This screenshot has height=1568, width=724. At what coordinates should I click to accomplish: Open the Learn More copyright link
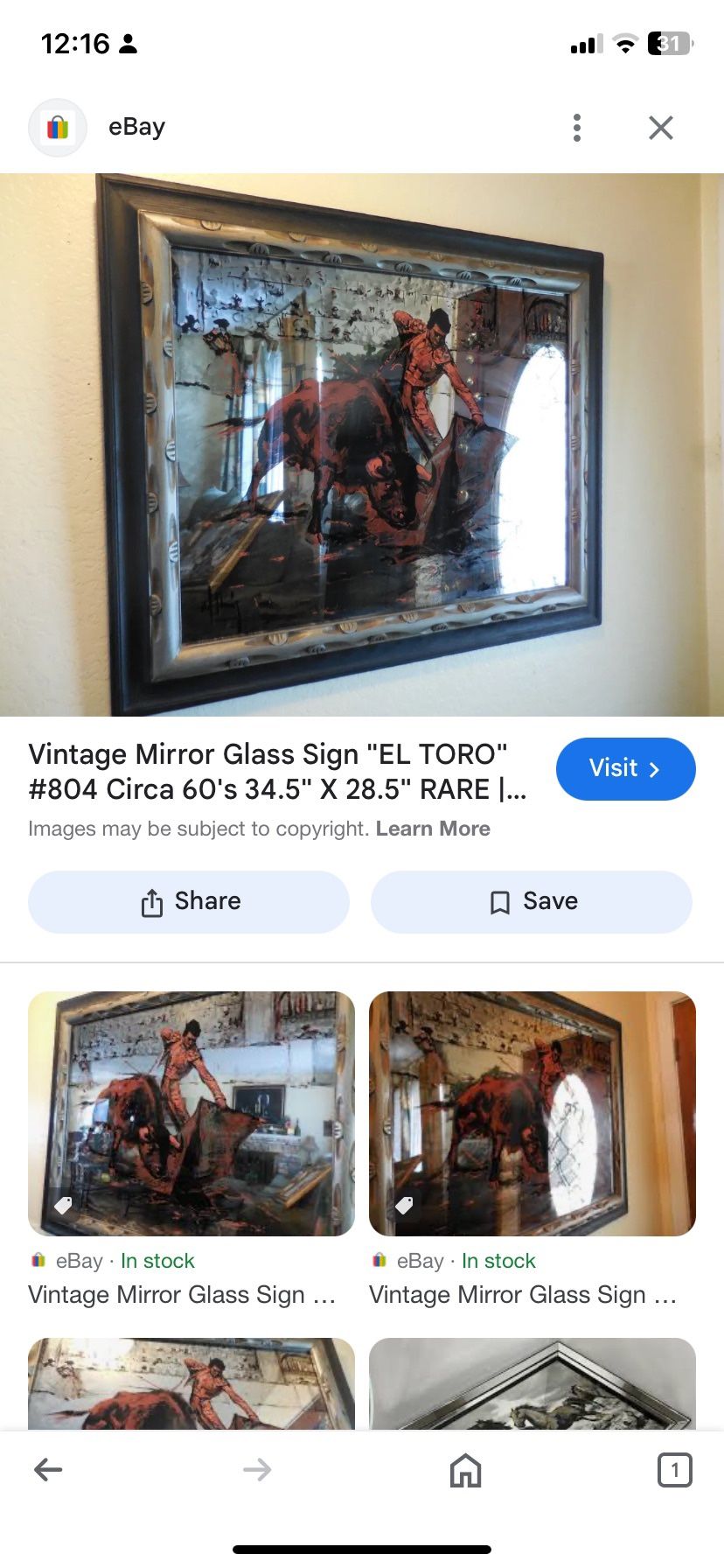[x=433, y=828]
